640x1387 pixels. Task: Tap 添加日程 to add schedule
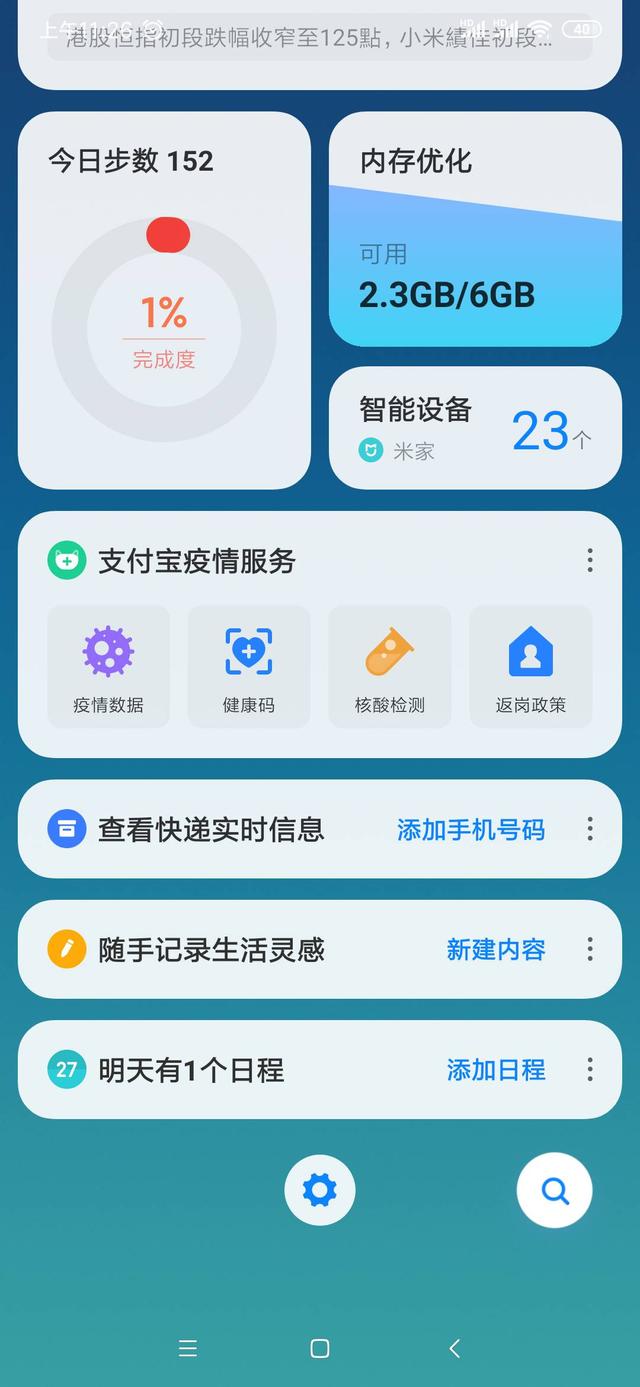click(496, 1070)
